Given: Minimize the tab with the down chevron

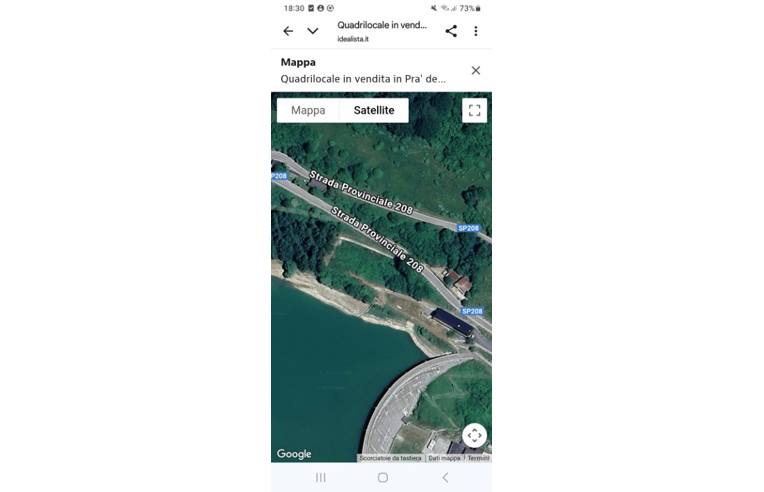Looking at the screenshot, I should [x=313, y=31].
